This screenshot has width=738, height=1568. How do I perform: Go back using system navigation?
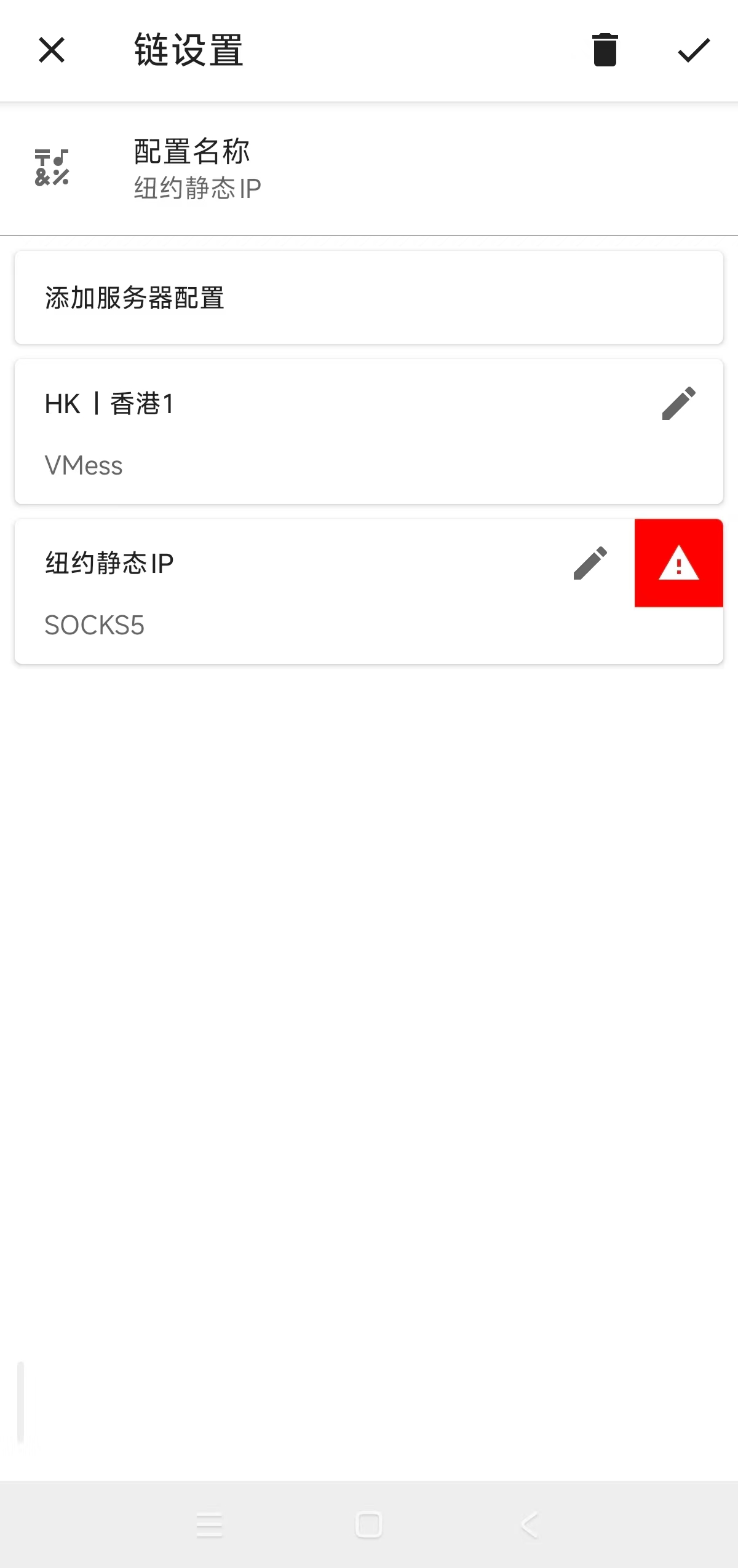click(x=529, y=1524)
